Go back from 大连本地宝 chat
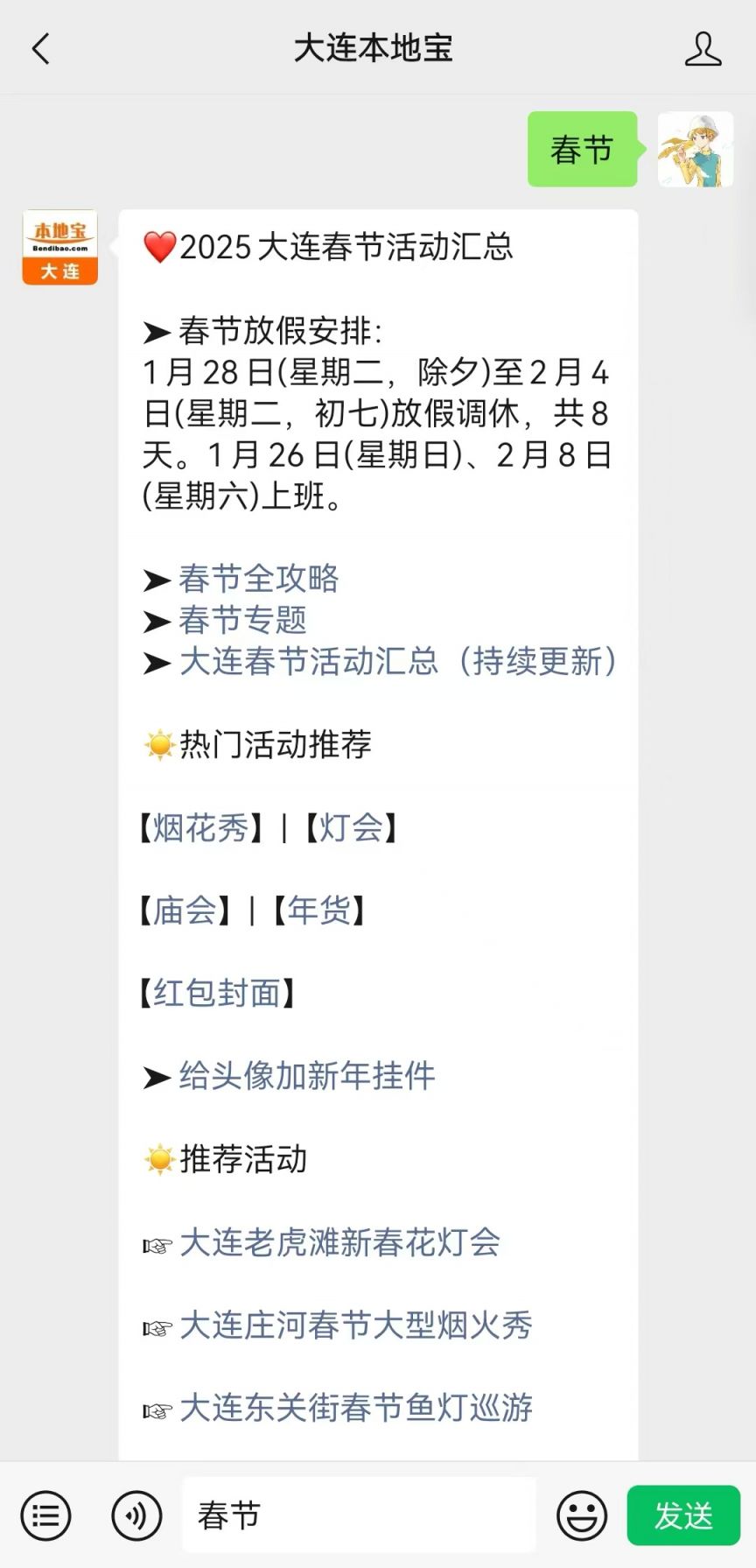The image size is (756, 1568). click(40, 49)
